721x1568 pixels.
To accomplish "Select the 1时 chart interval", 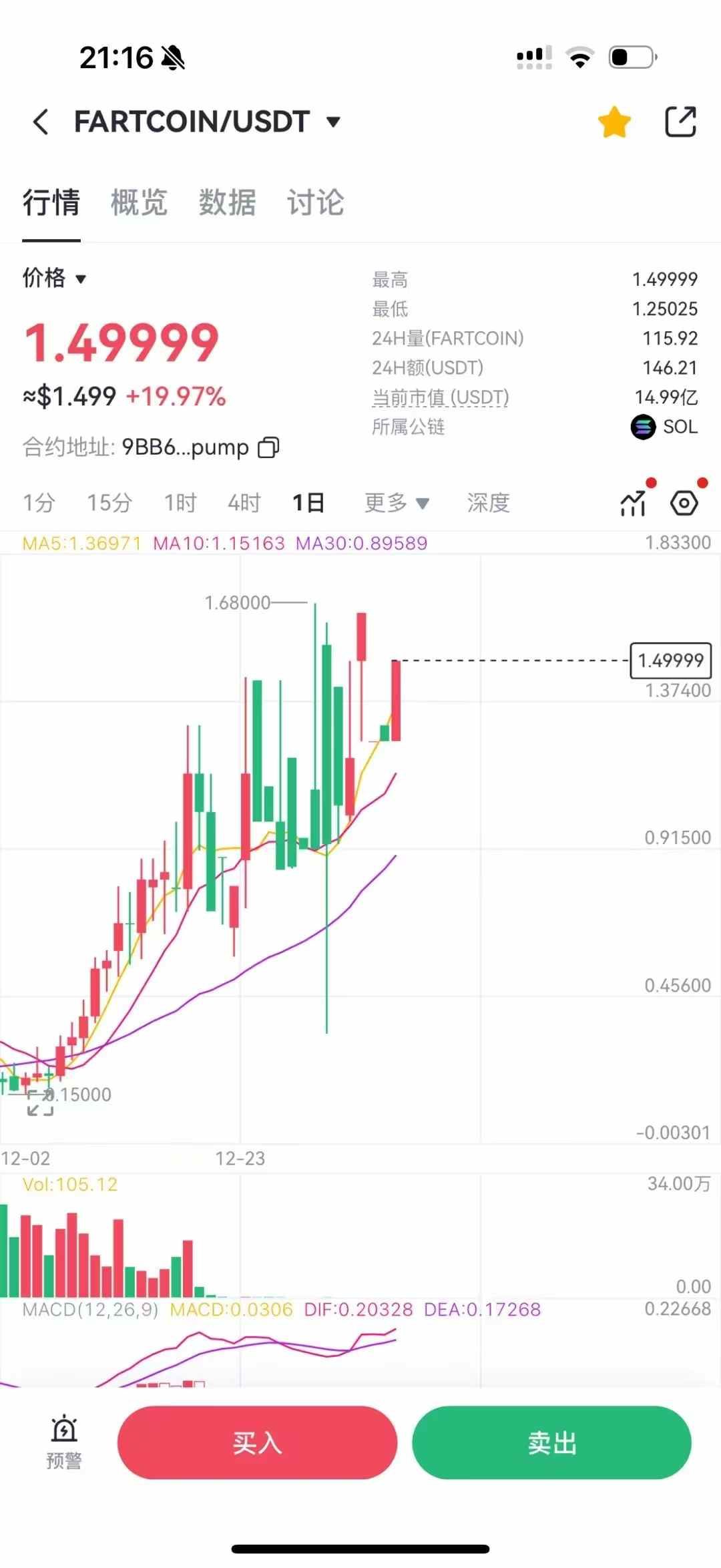I will coord(180,502).
